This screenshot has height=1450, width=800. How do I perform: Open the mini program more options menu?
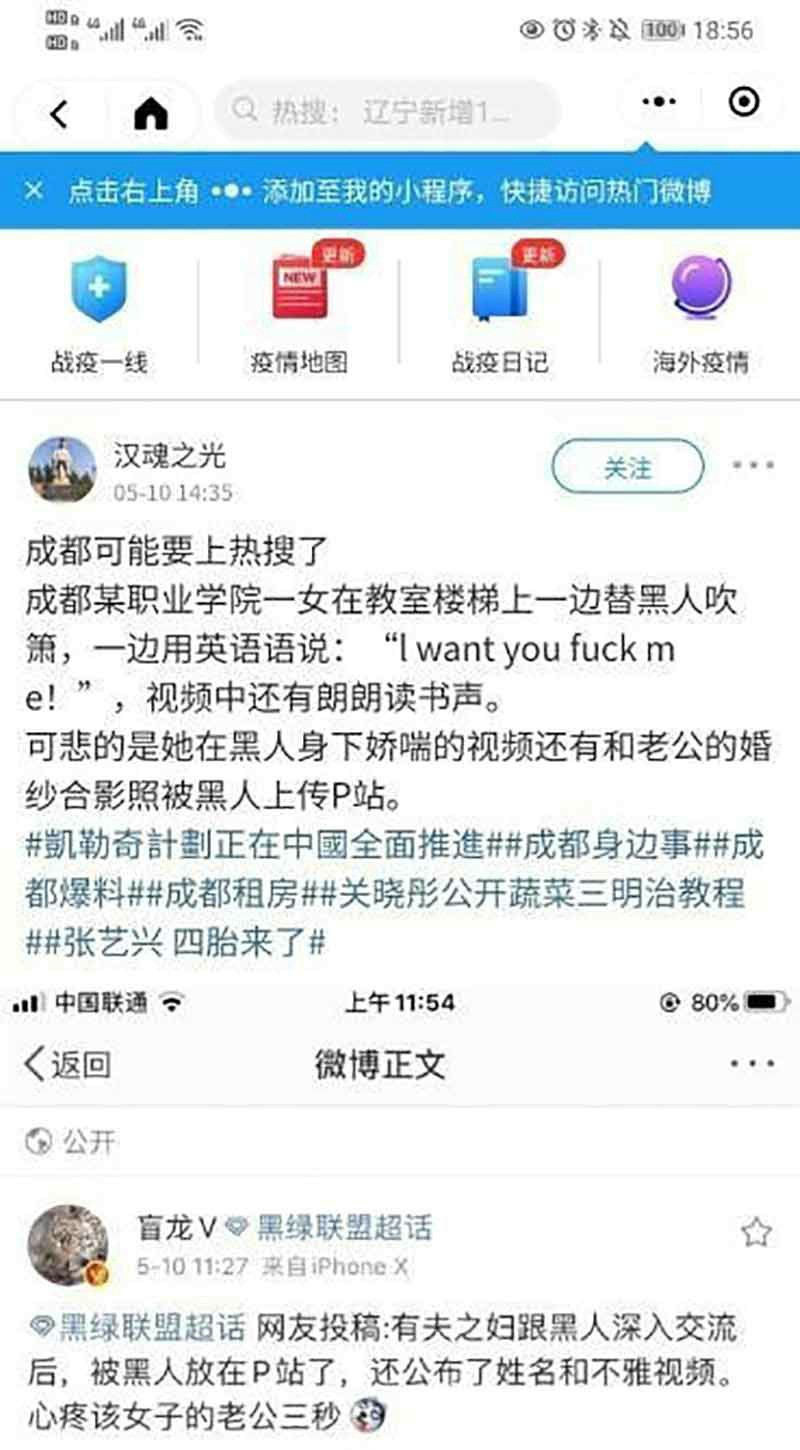[x=657, y=102]
